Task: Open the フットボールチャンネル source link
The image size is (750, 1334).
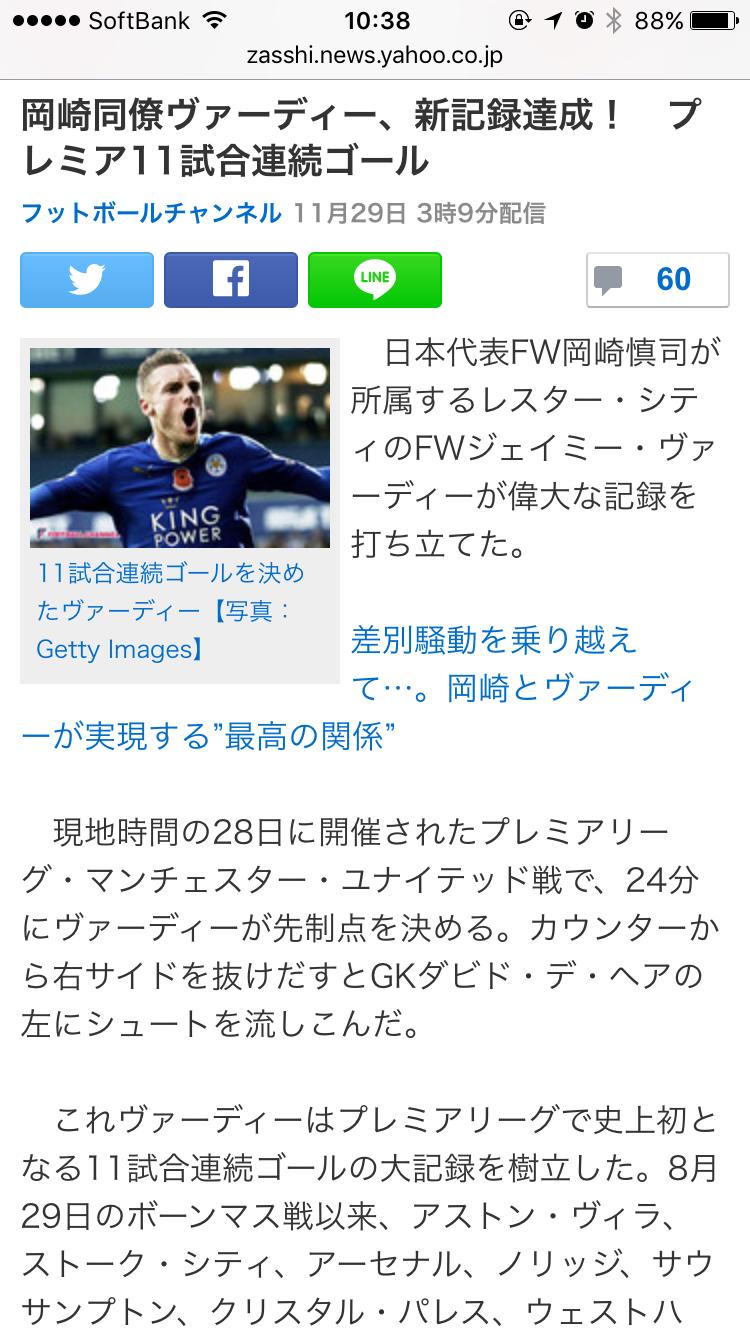Action: (151, 213)
